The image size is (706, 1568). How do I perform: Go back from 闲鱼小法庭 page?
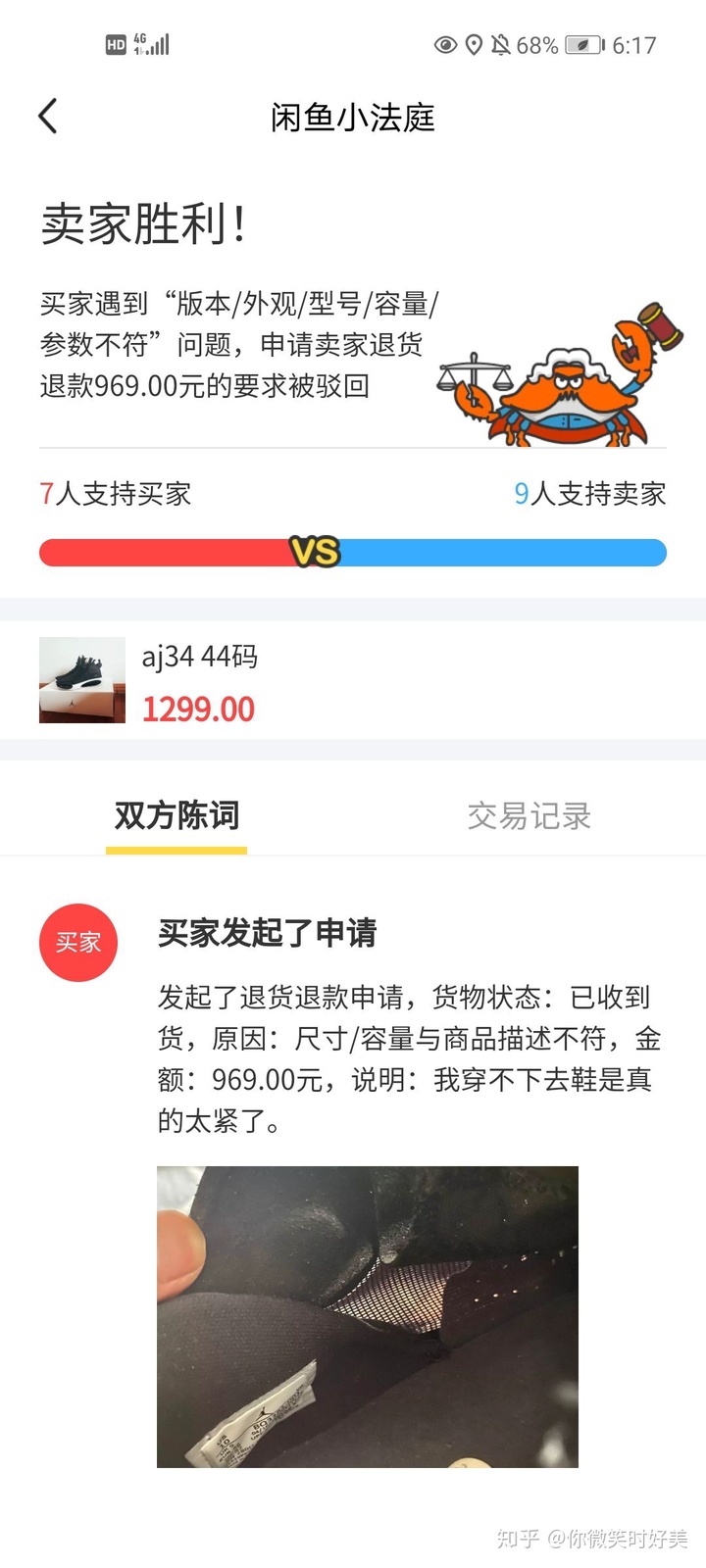coord(48,117)
